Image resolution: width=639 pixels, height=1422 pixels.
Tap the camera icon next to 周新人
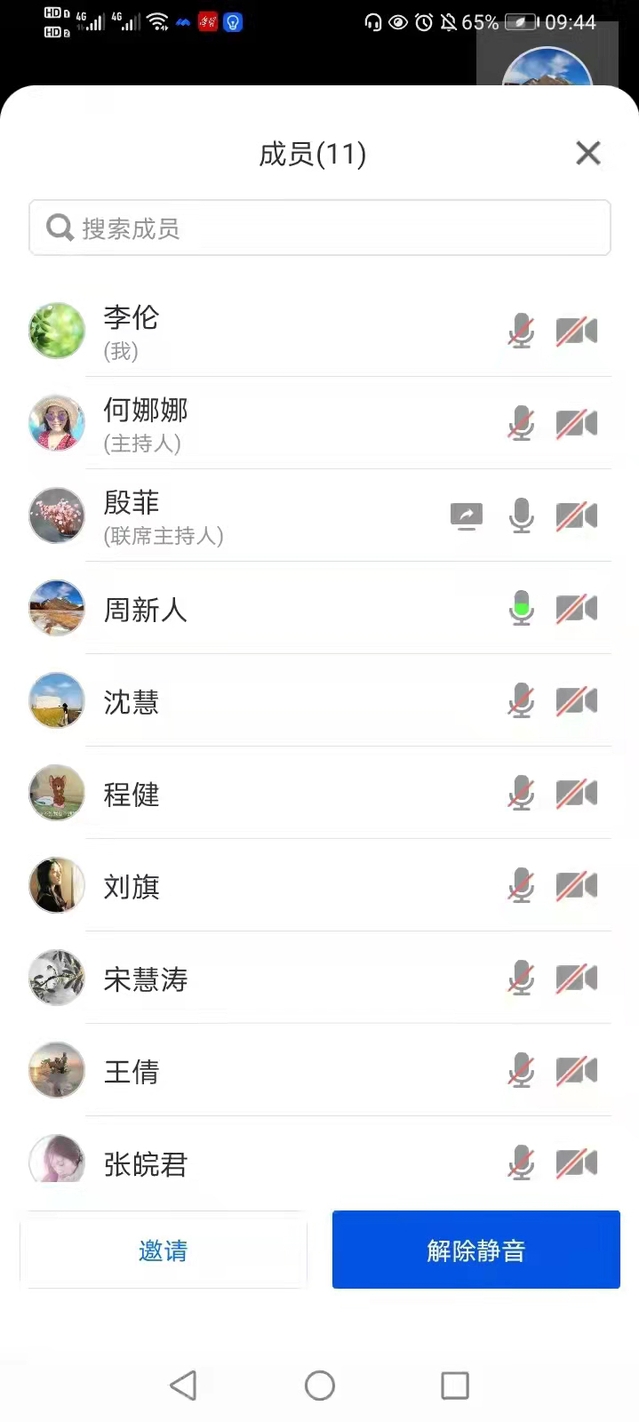tap(577, 608)
